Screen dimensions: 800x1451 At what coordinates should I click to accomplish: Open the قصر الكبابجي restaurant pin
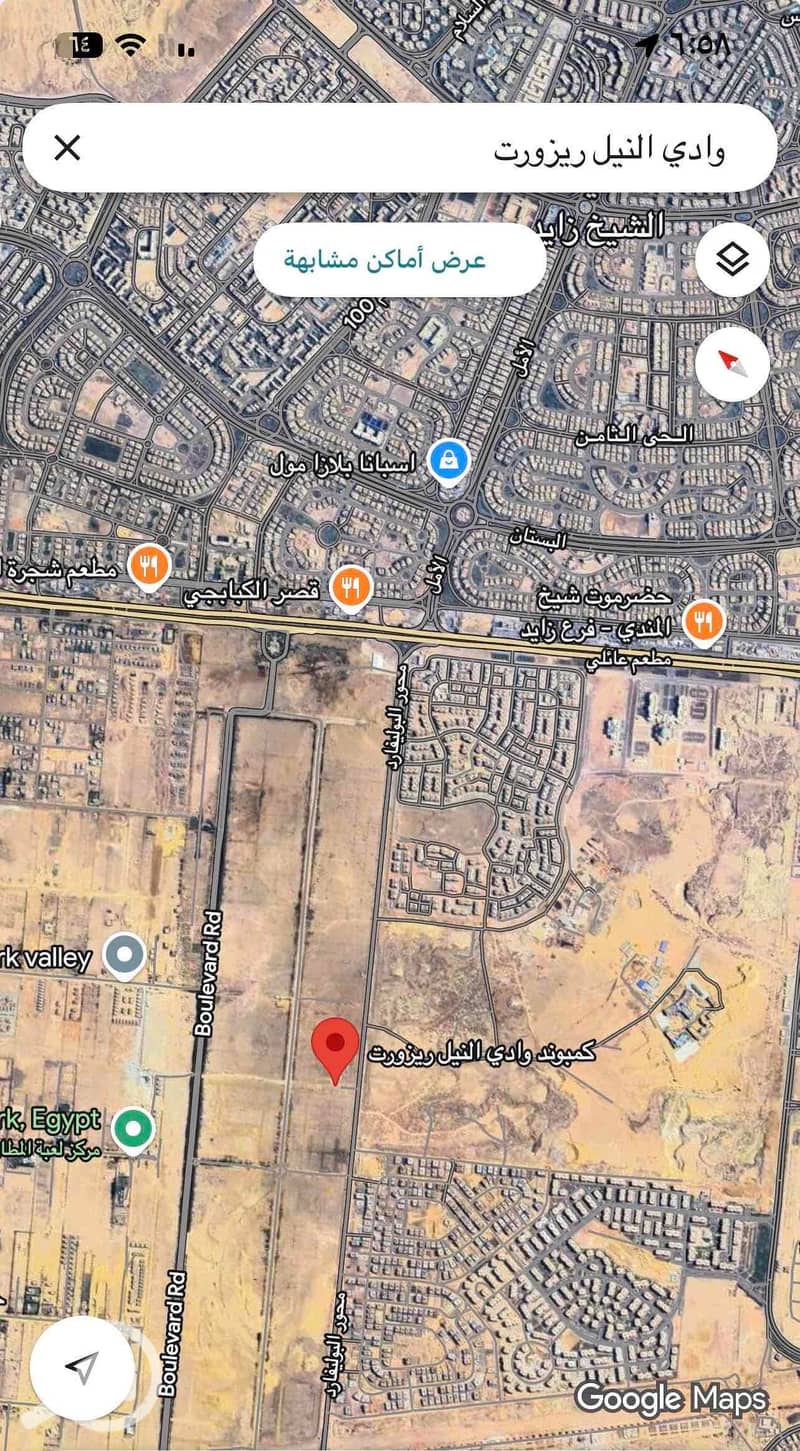coord(350,587)
